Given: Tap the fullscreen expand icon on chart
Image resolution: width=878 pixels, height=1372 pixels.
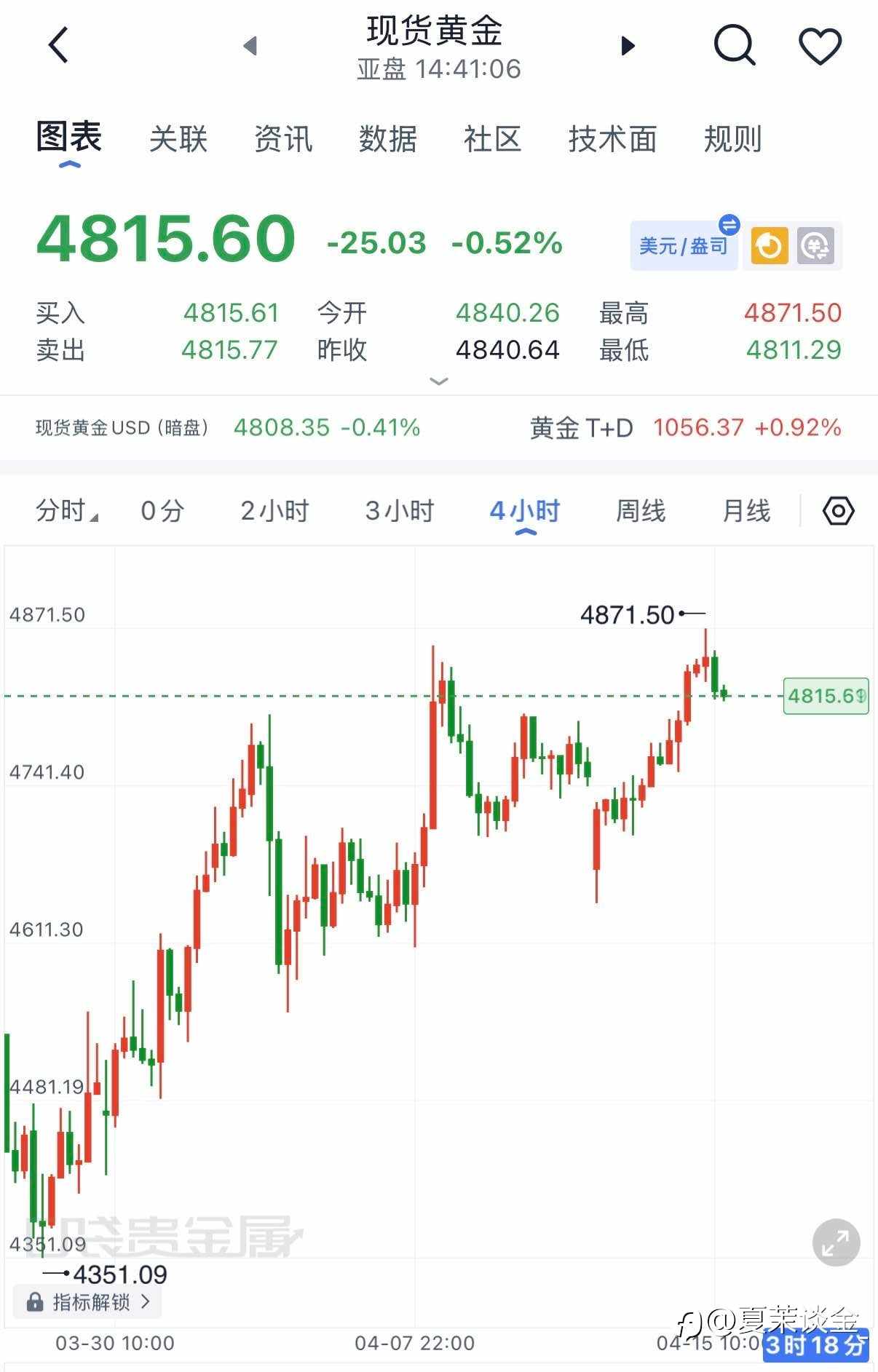Looking at the screenshot, I should click(835, 1242).
